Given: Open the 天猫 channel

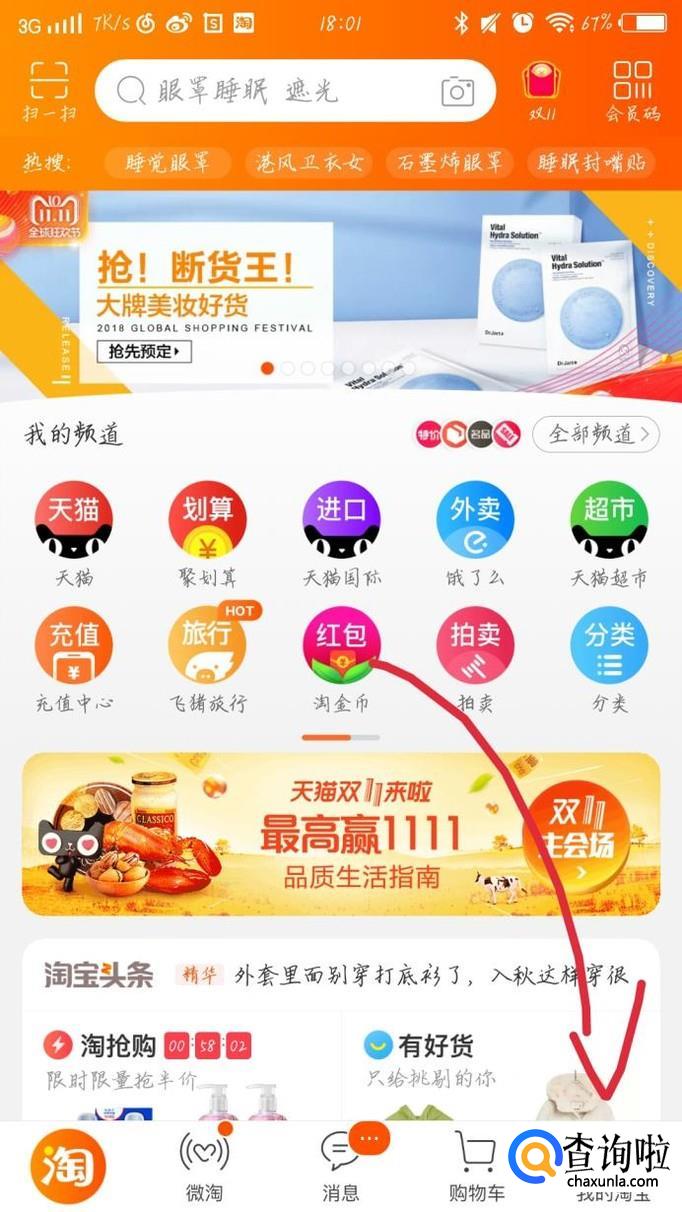Looking at the screenshot, I should (74, 530).
